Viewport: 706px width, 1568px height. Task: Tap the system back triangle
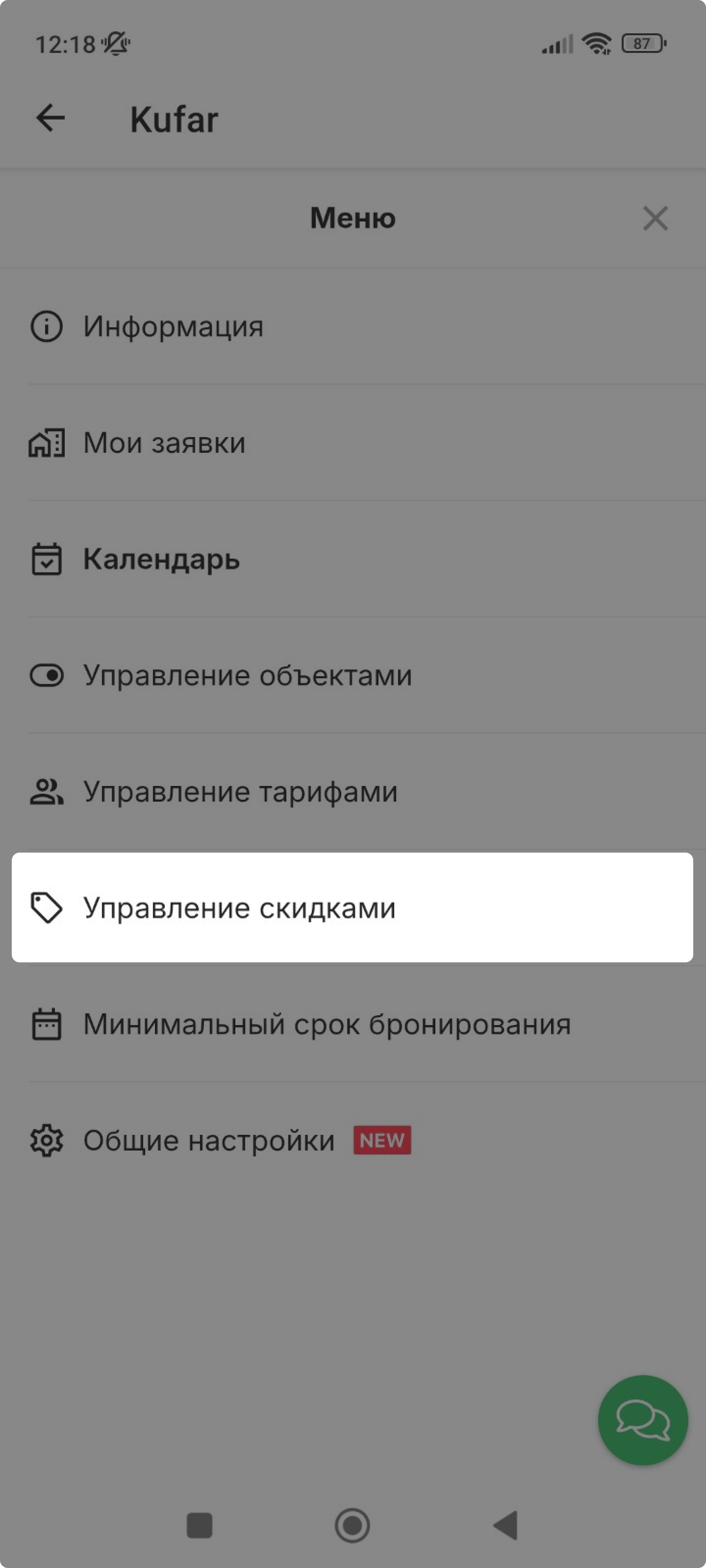click(505, 1525)
